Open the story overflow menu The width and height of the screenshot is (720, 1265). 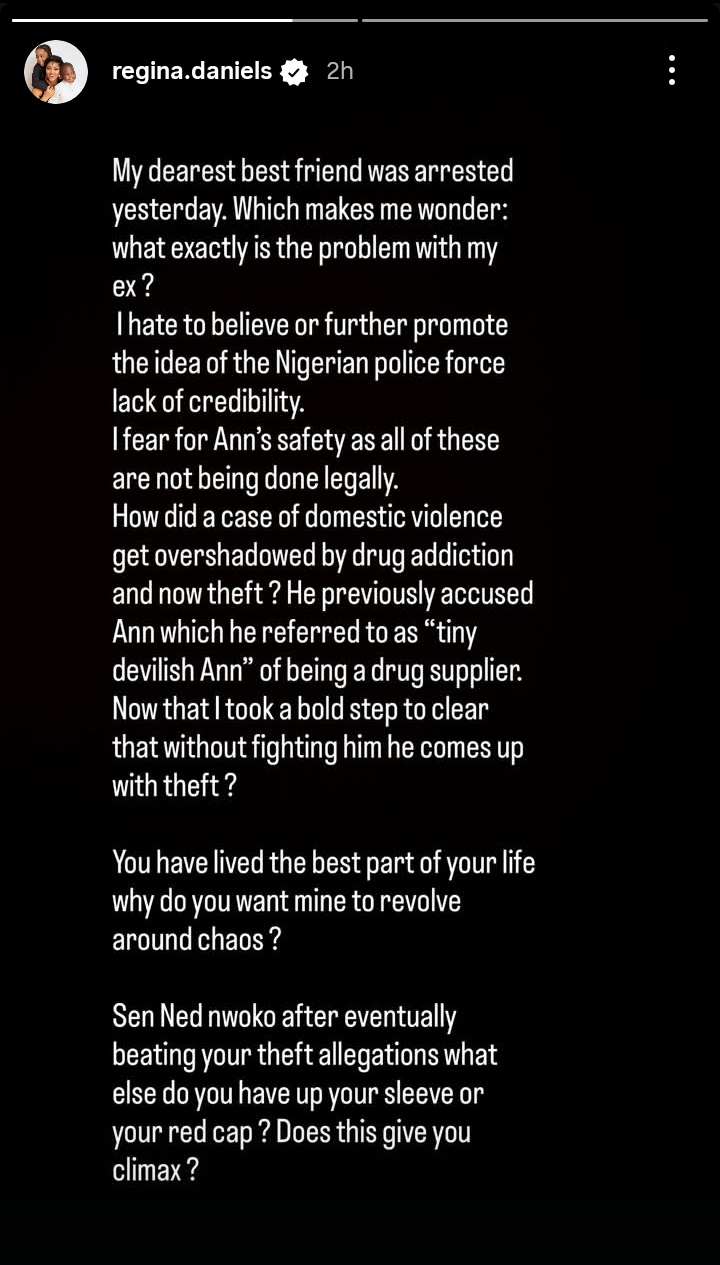click(x=671, y=71)
